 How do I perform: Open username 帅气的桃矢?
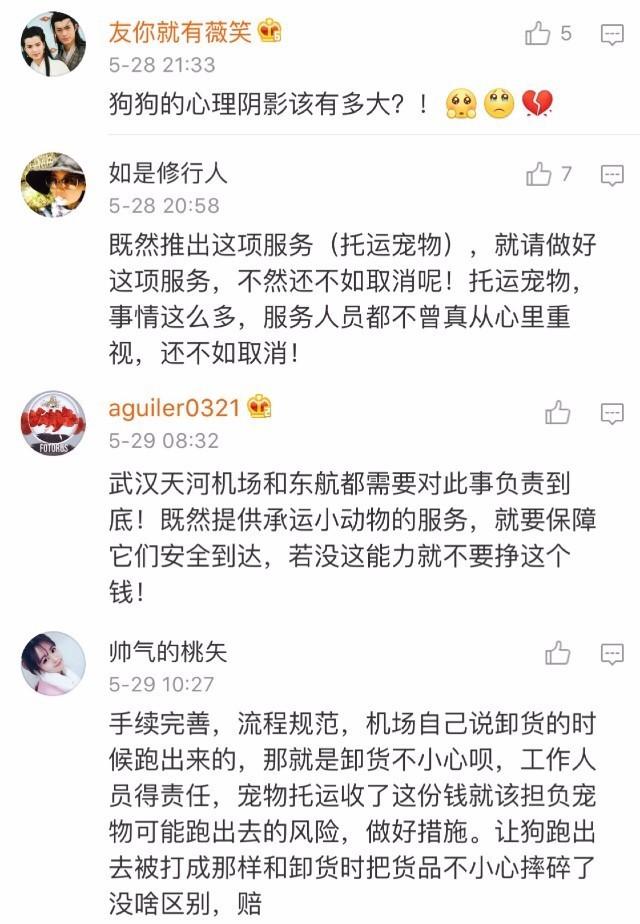[168, 652]
